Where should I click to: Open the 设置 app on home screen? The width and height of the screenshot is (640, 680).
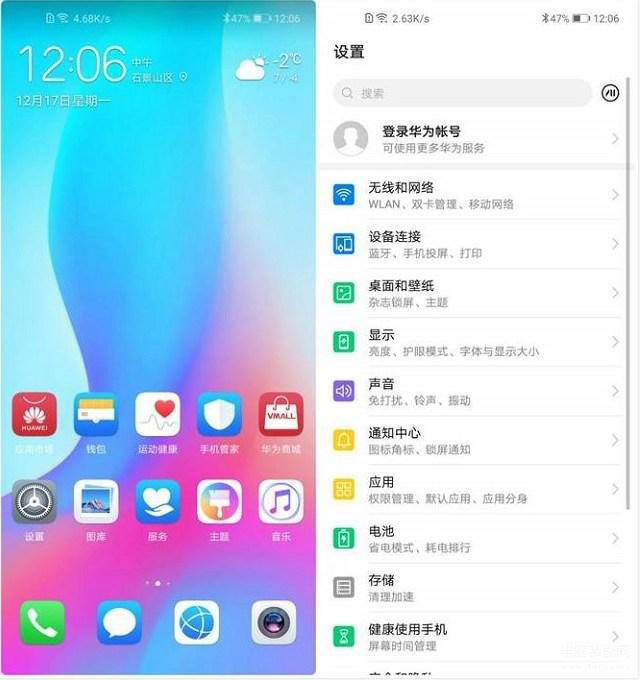click(x=34, y=502)
